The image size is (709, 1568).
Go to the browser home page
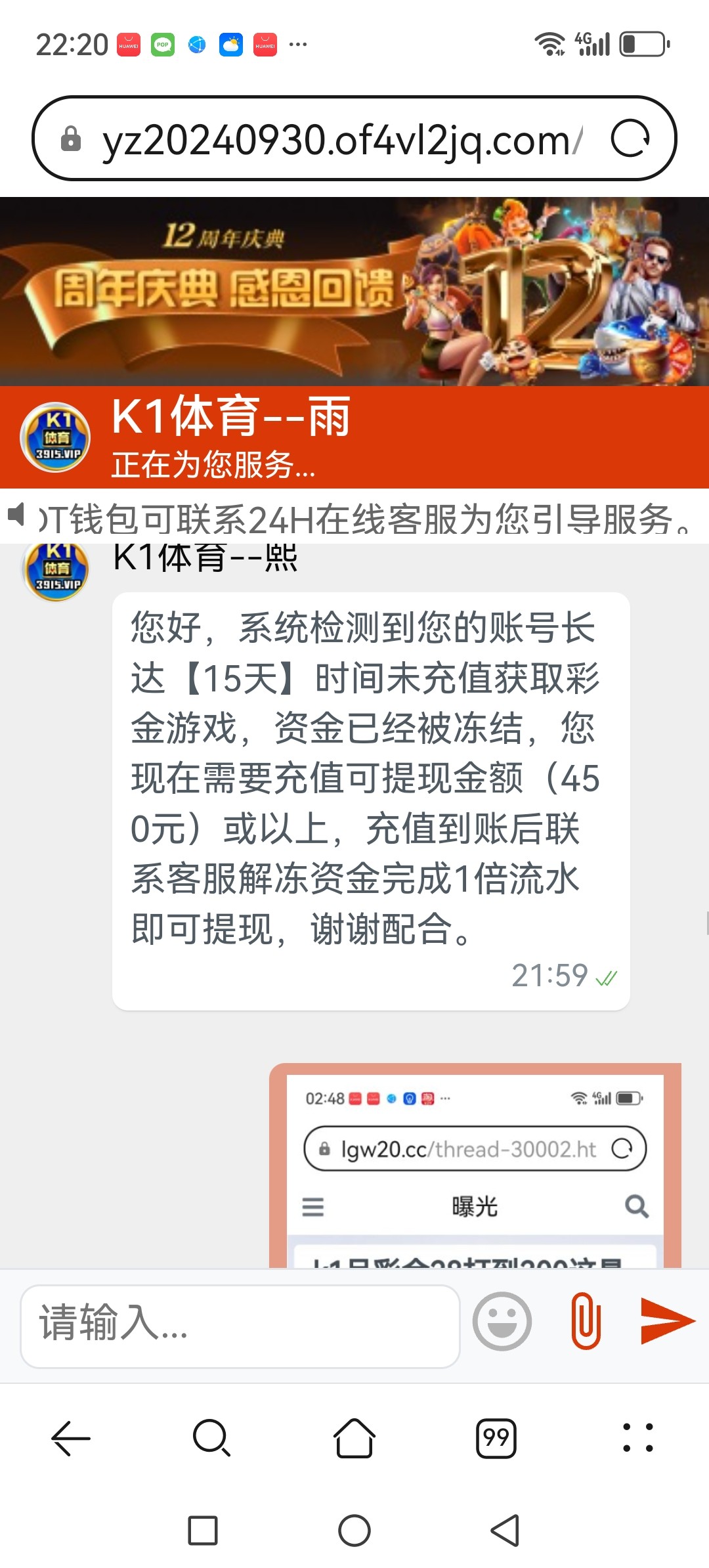point(354,1438)
